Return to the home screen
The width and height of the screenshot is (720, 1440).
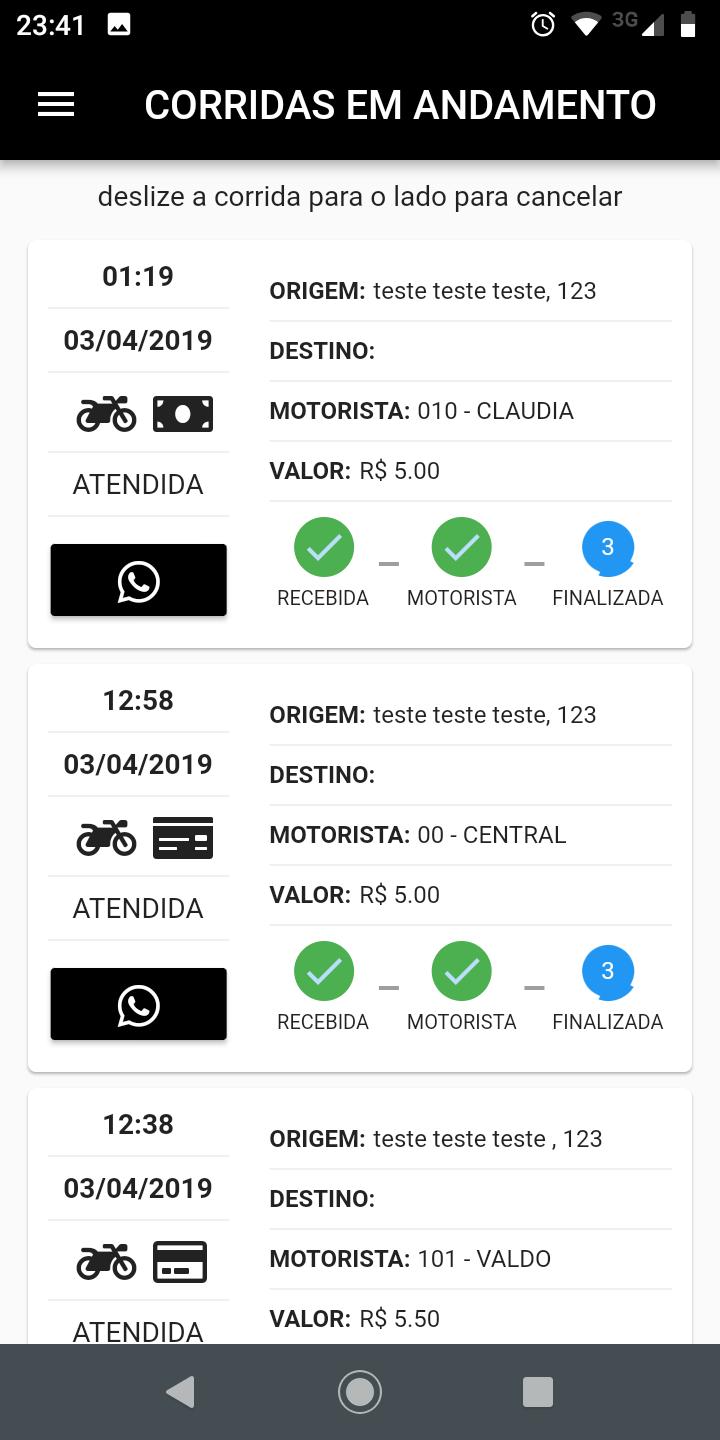click(x=360, y=1391)
